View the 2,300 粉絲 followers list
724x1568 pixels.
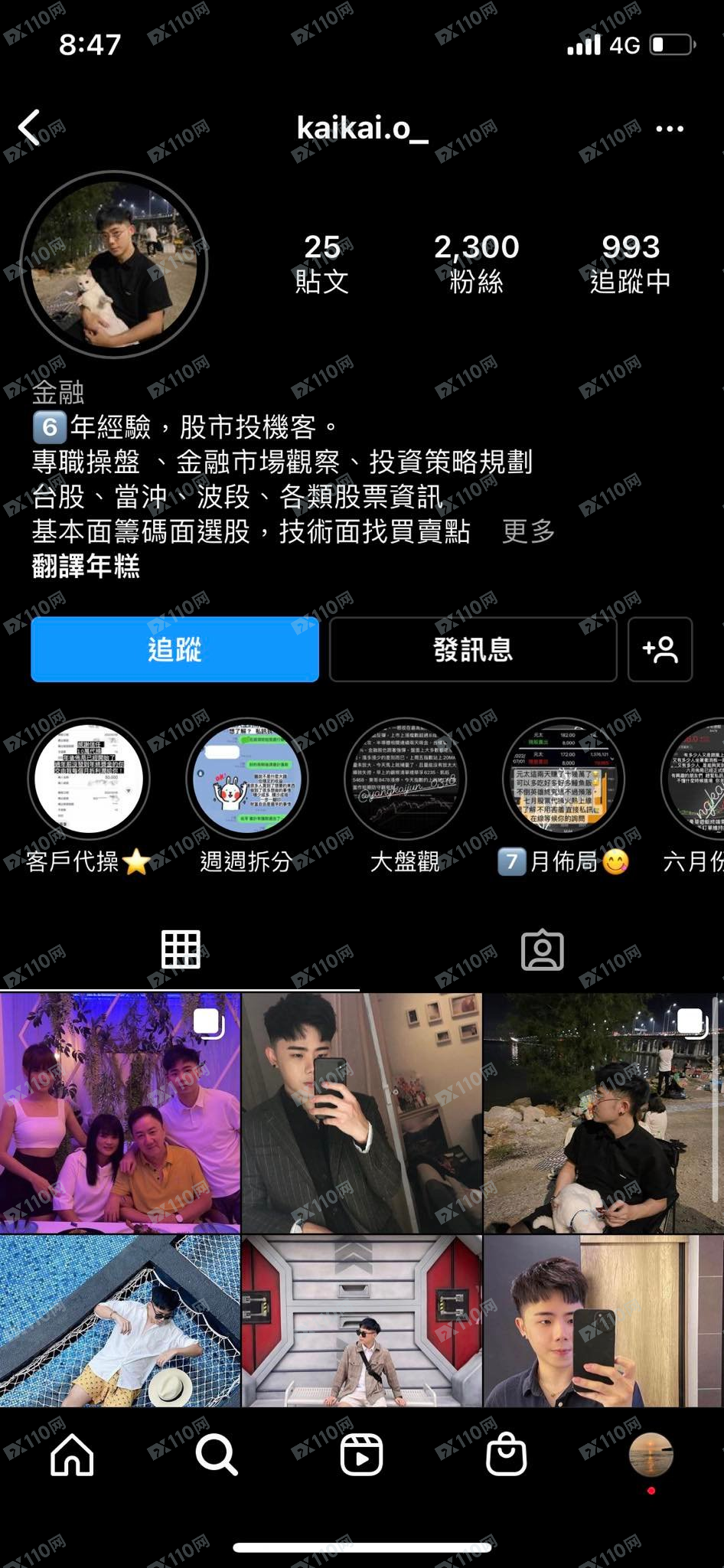(476, 263)
